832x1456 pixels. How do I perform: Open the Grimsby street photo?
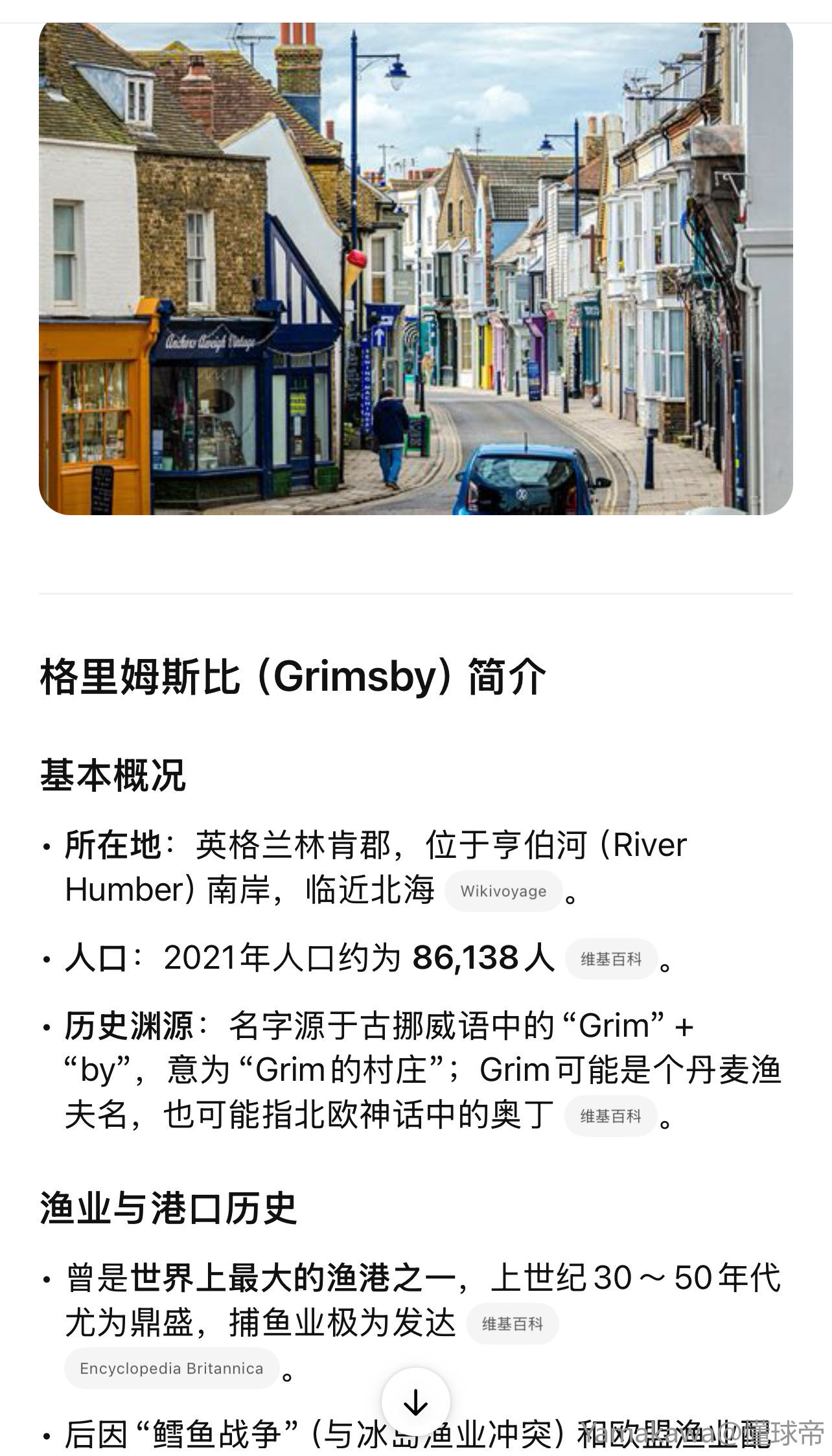point(416,269)
